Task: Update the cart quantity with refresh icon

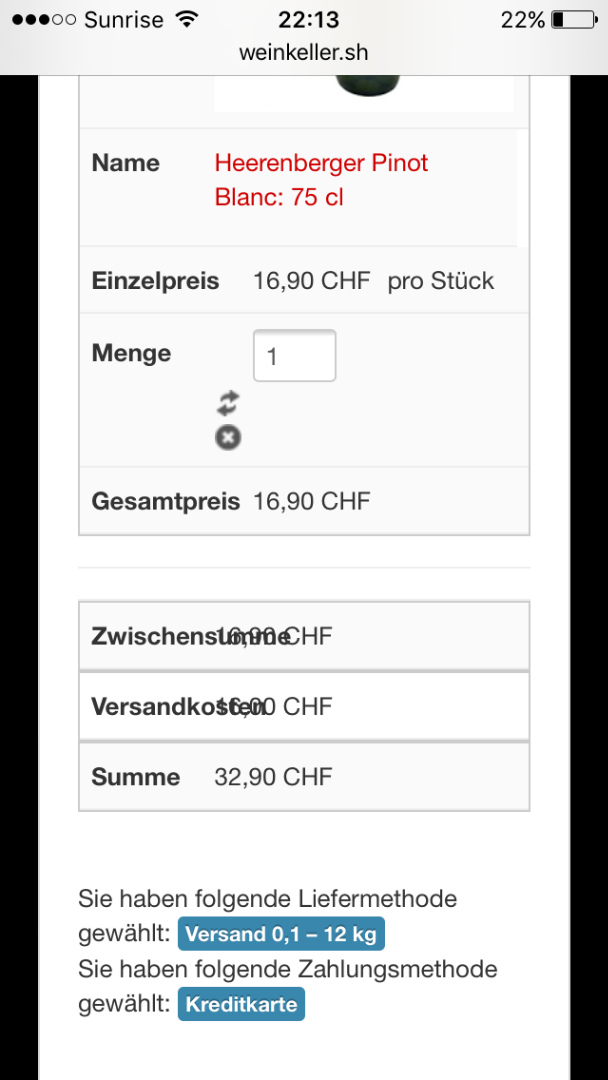Action: (x=228, y=403)
